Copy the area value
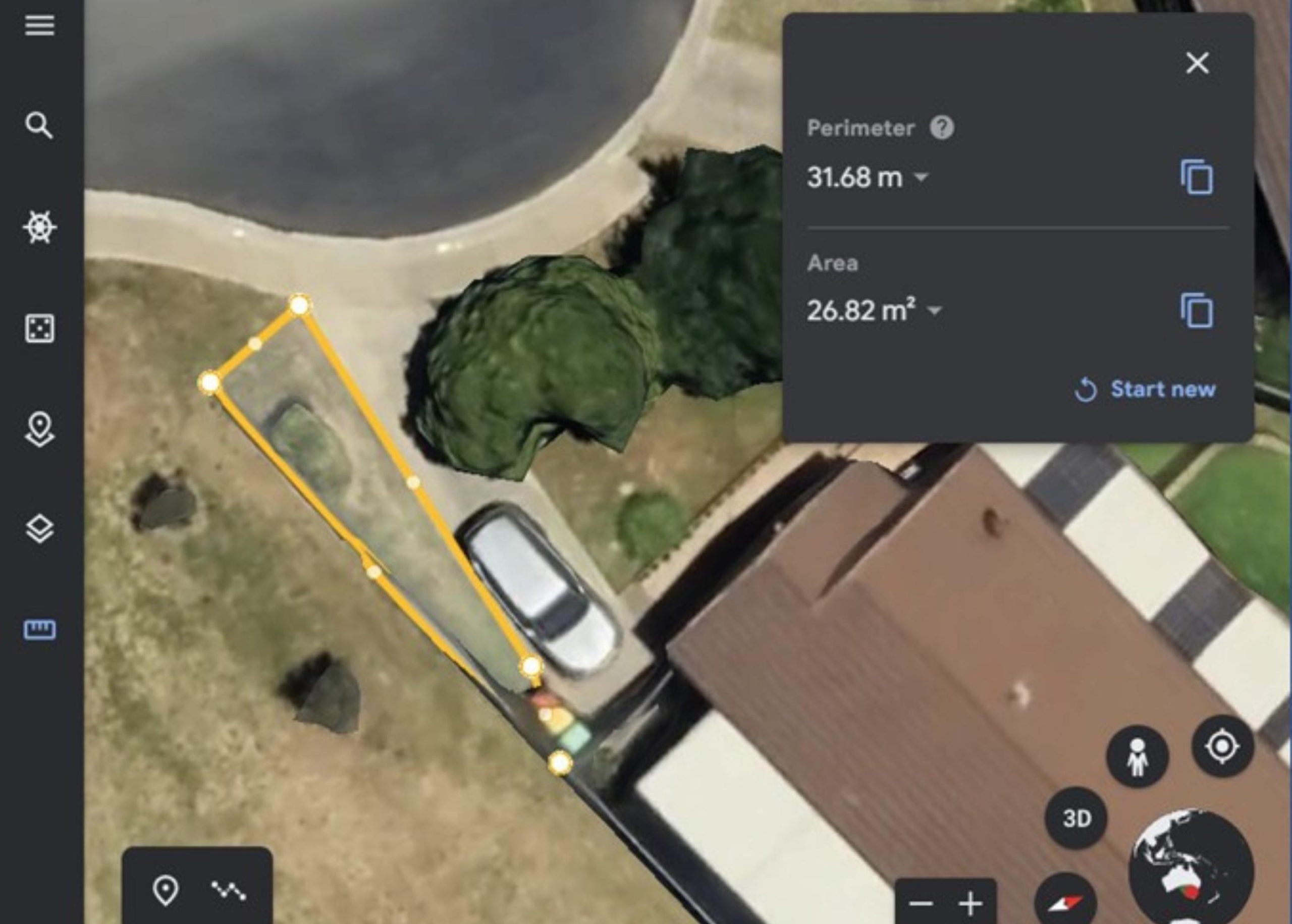1292x924 pixels. point(1197,311)
